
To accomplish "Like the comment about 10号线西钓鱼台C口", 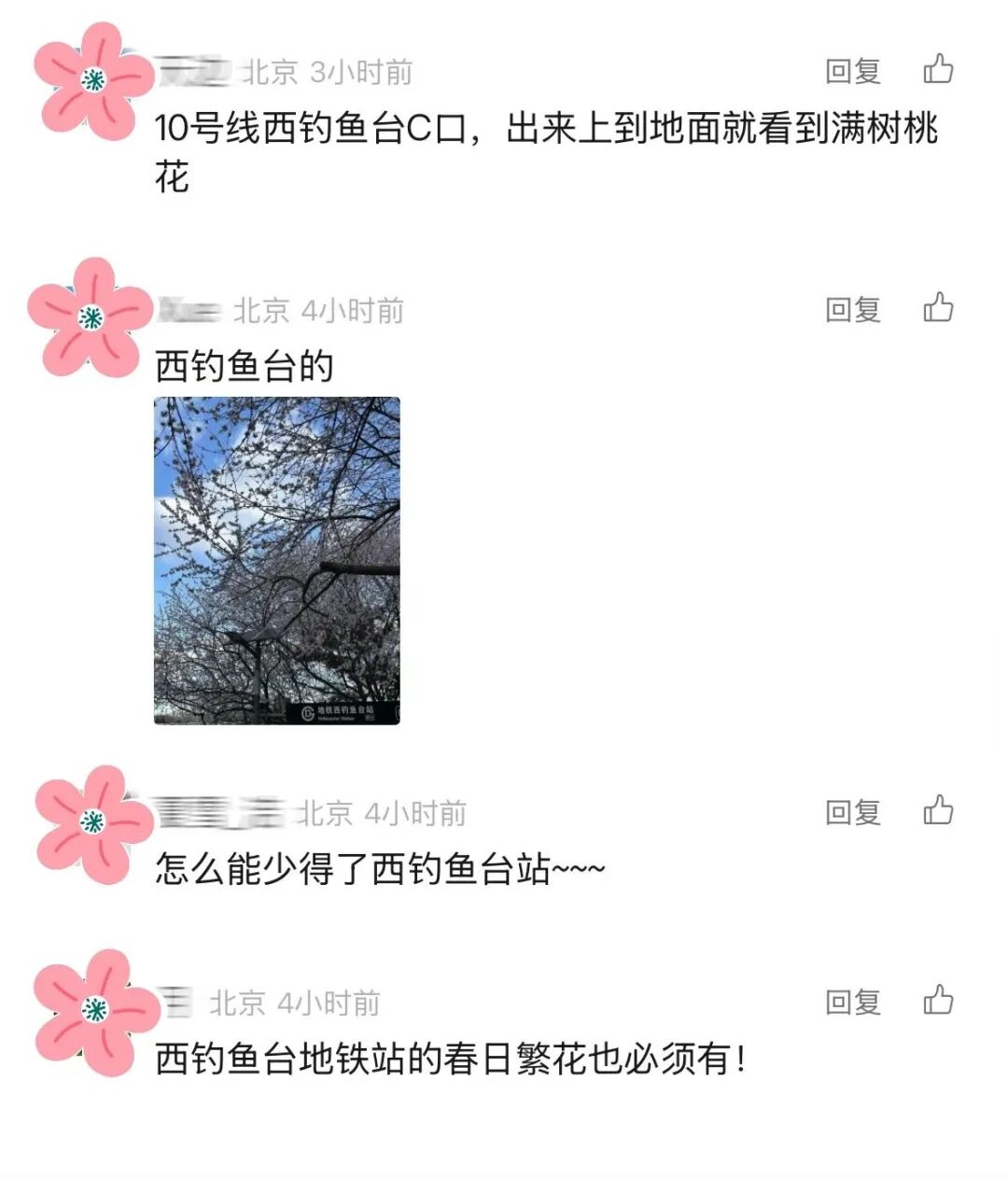I will (x=938, y=69).
